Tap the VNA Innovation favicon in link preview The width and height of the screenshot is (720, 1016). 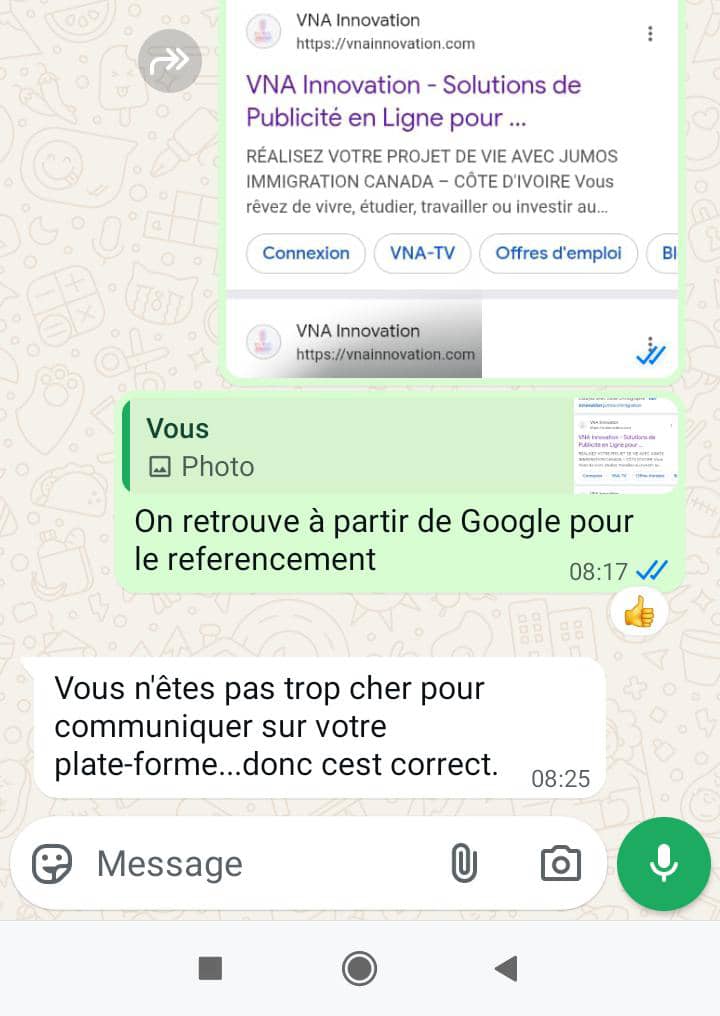[x=263, y=31]
